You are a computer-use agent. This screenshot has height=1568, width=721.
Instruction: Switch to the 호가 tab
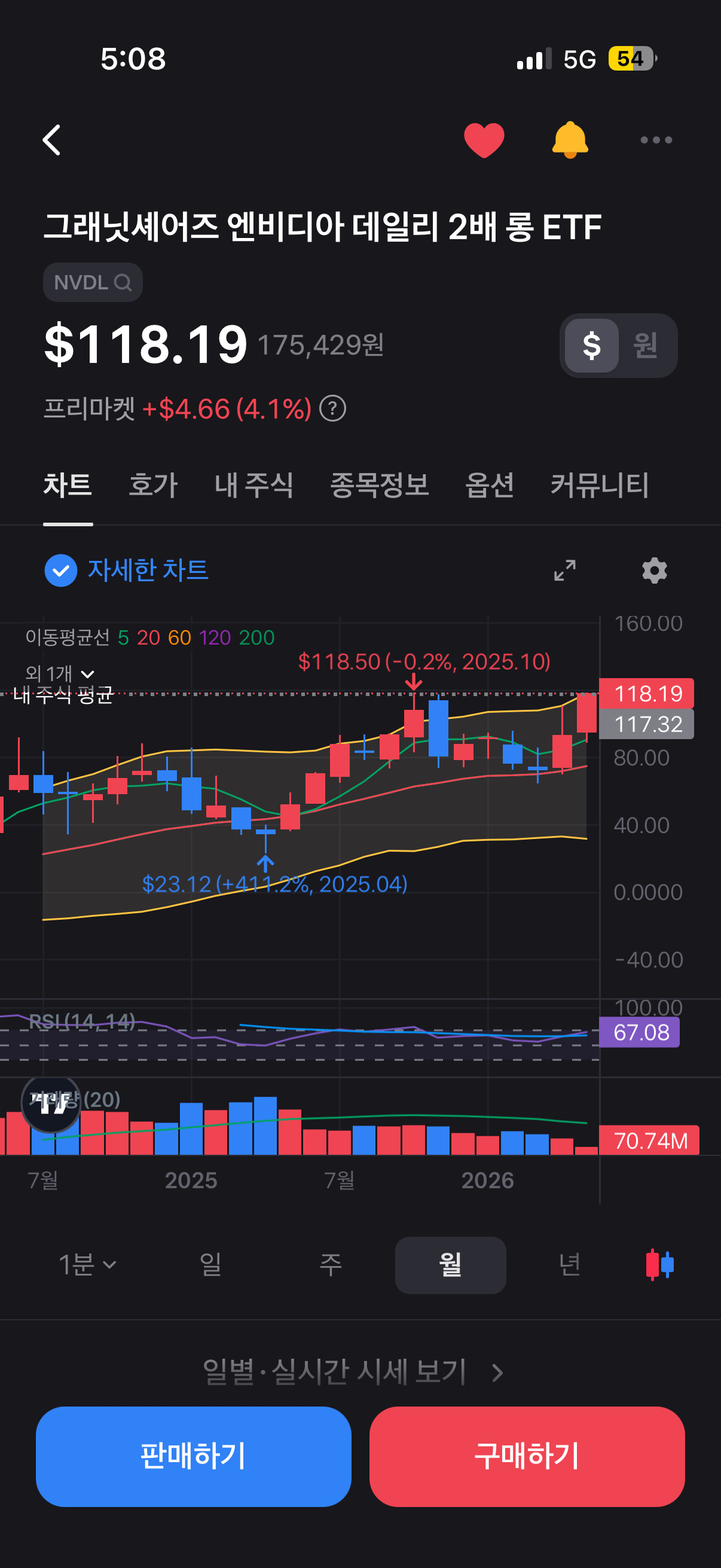click(153, 485)
